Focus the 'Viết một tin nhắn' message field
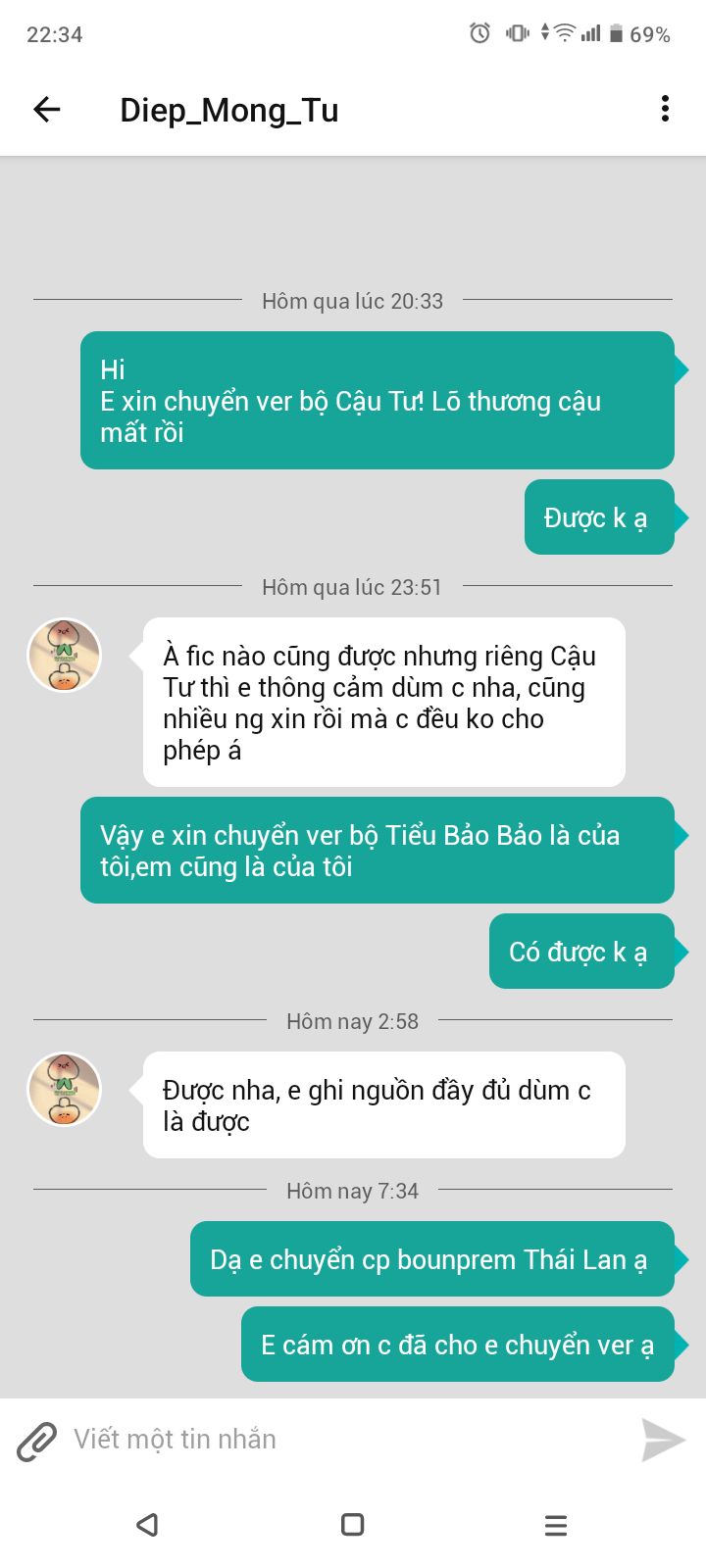Image resolution: width=706 pixels, height=1568 pixels. (x=343, y=1440)
